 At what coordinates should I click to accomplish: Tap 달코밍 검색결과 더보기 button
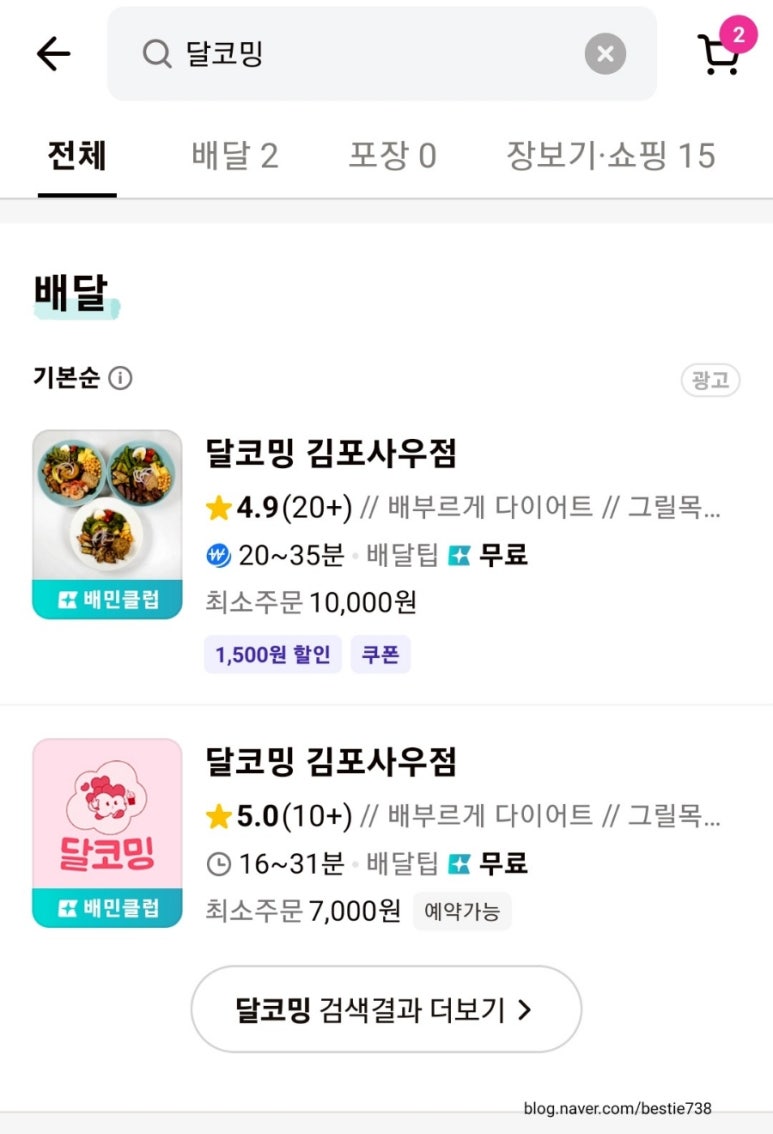[385, 1009]
